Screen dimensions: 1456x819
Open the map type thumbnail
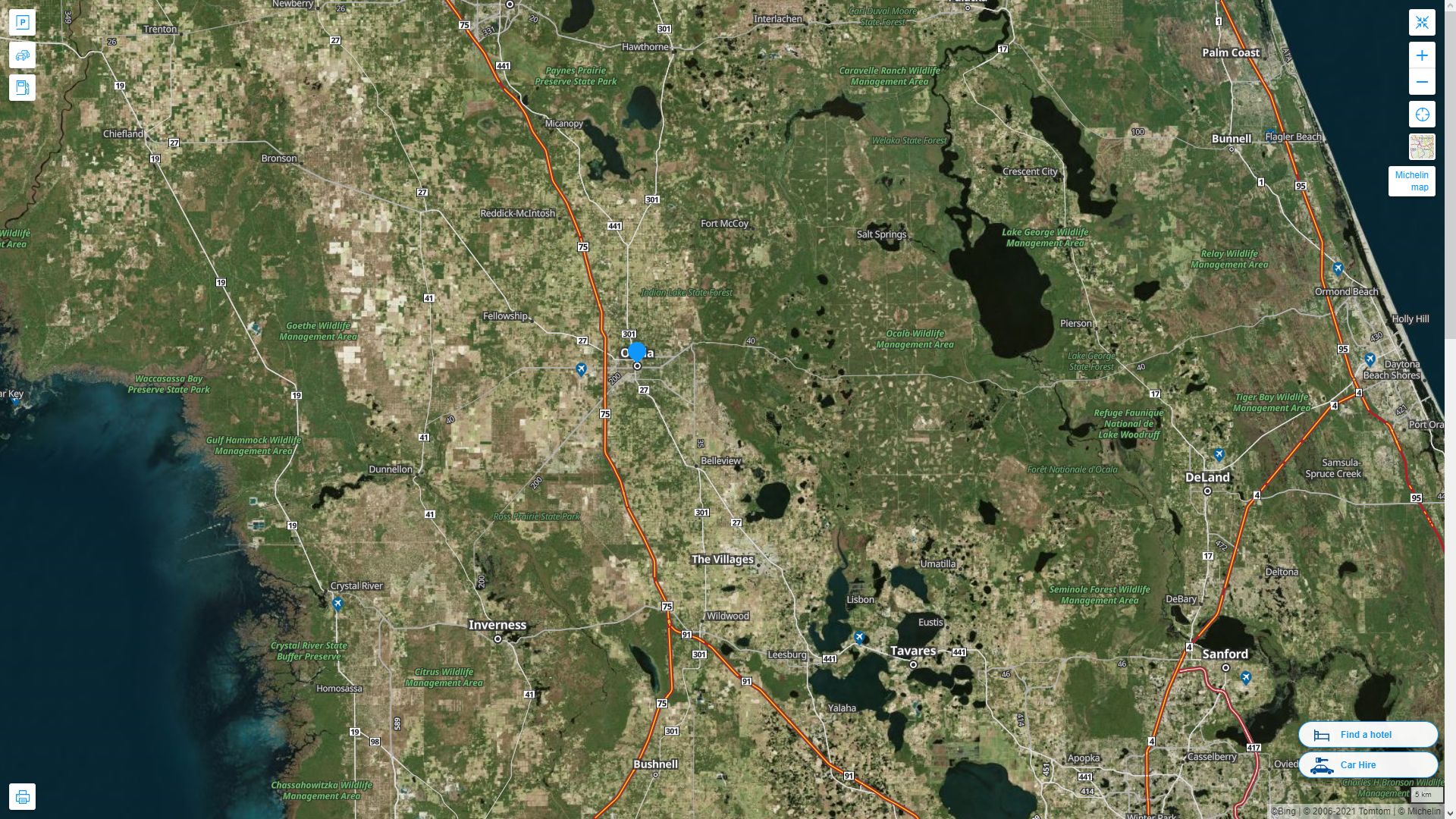(x=1422, y=147)
